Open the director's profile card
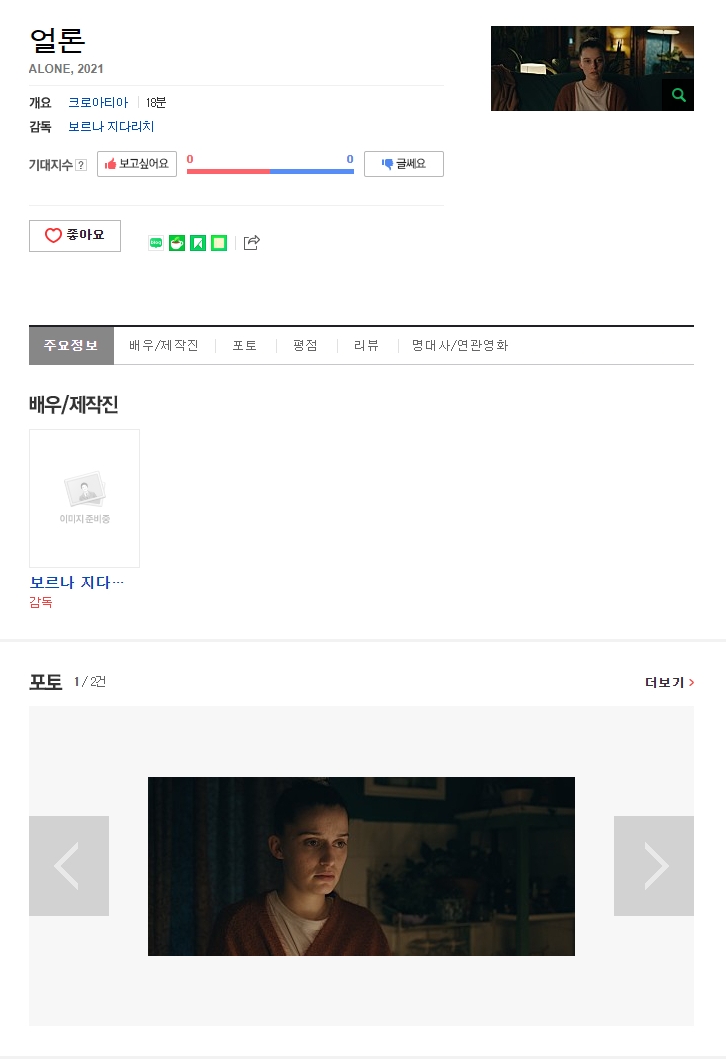 tap(84, 498)
